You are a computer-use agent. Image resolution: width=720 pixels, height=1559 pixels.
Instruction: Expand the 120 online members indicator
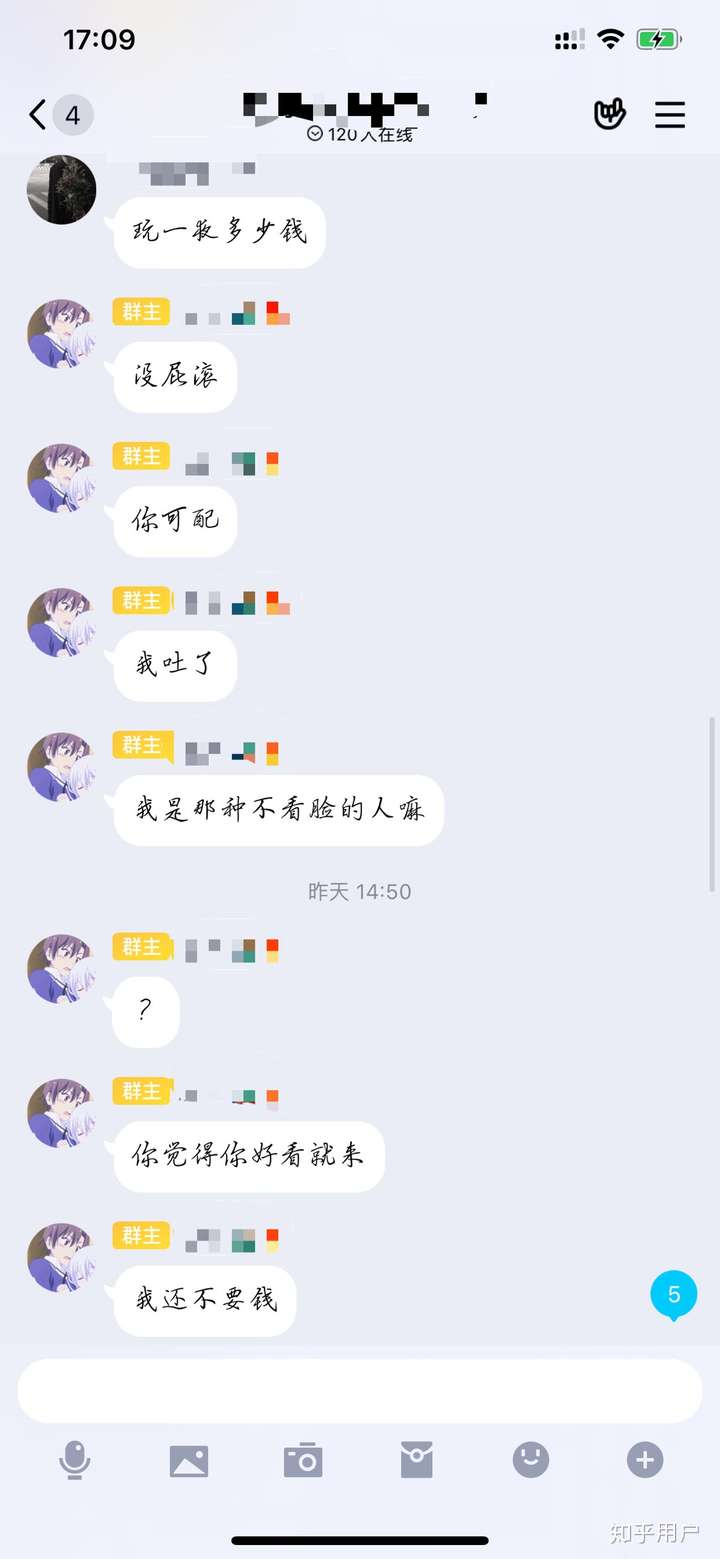click(x=360, y=134)
